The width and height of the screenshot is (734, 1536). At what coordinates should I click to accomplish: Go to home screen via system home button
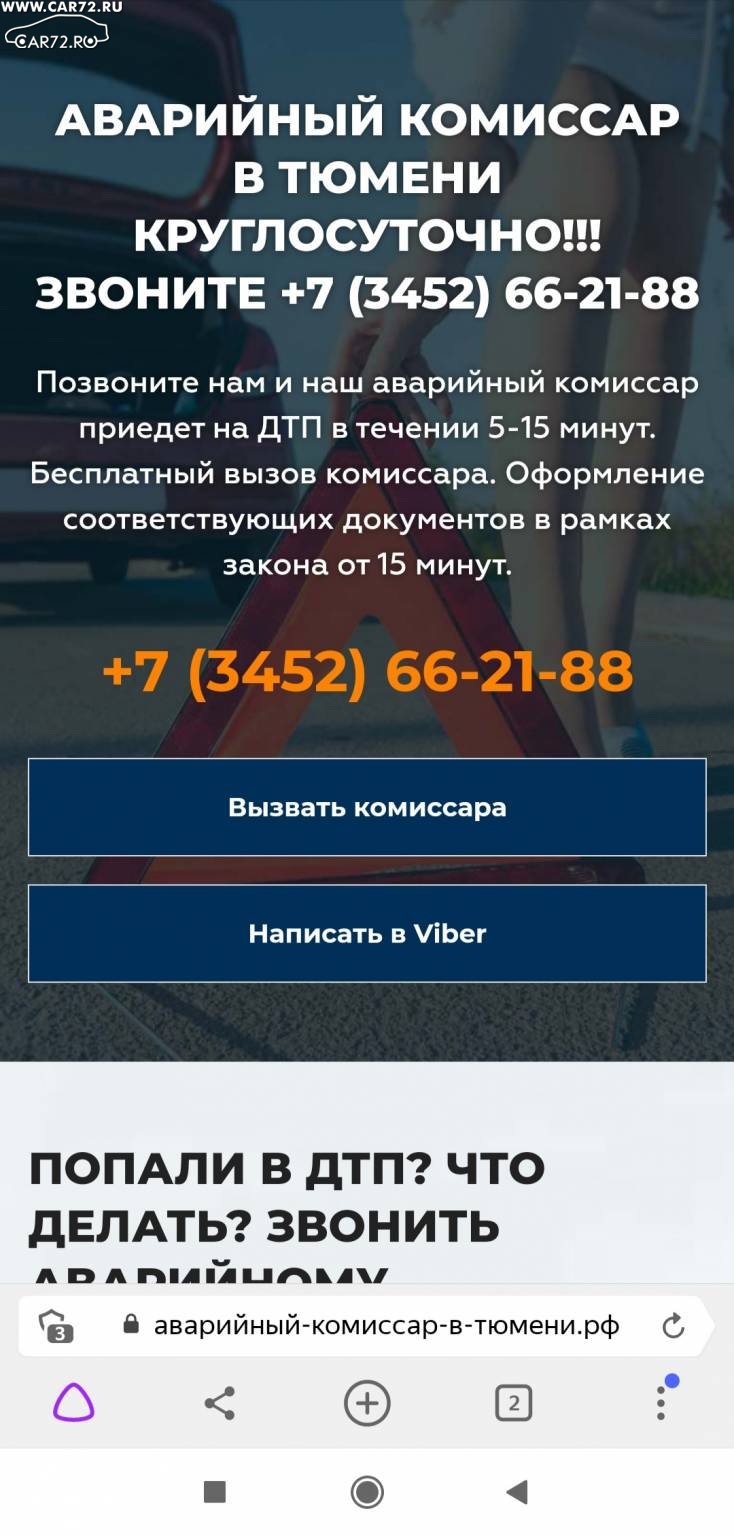[x=367, y=1493]
